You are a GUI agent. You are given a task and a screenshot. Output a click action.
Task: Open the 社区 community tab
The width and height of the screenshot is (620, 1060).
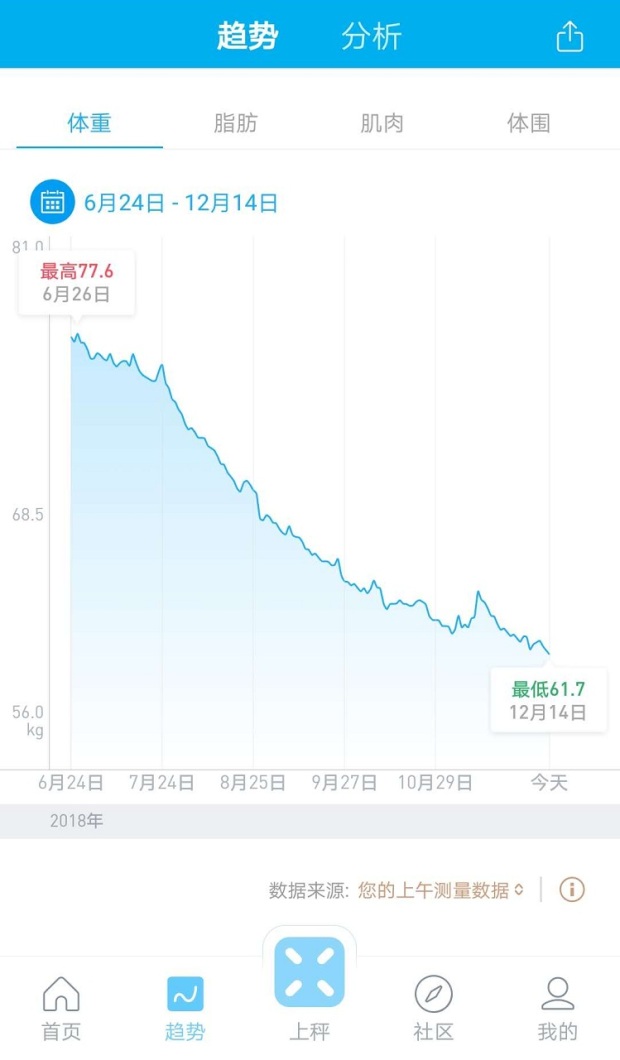click(x=433, y=1008)
